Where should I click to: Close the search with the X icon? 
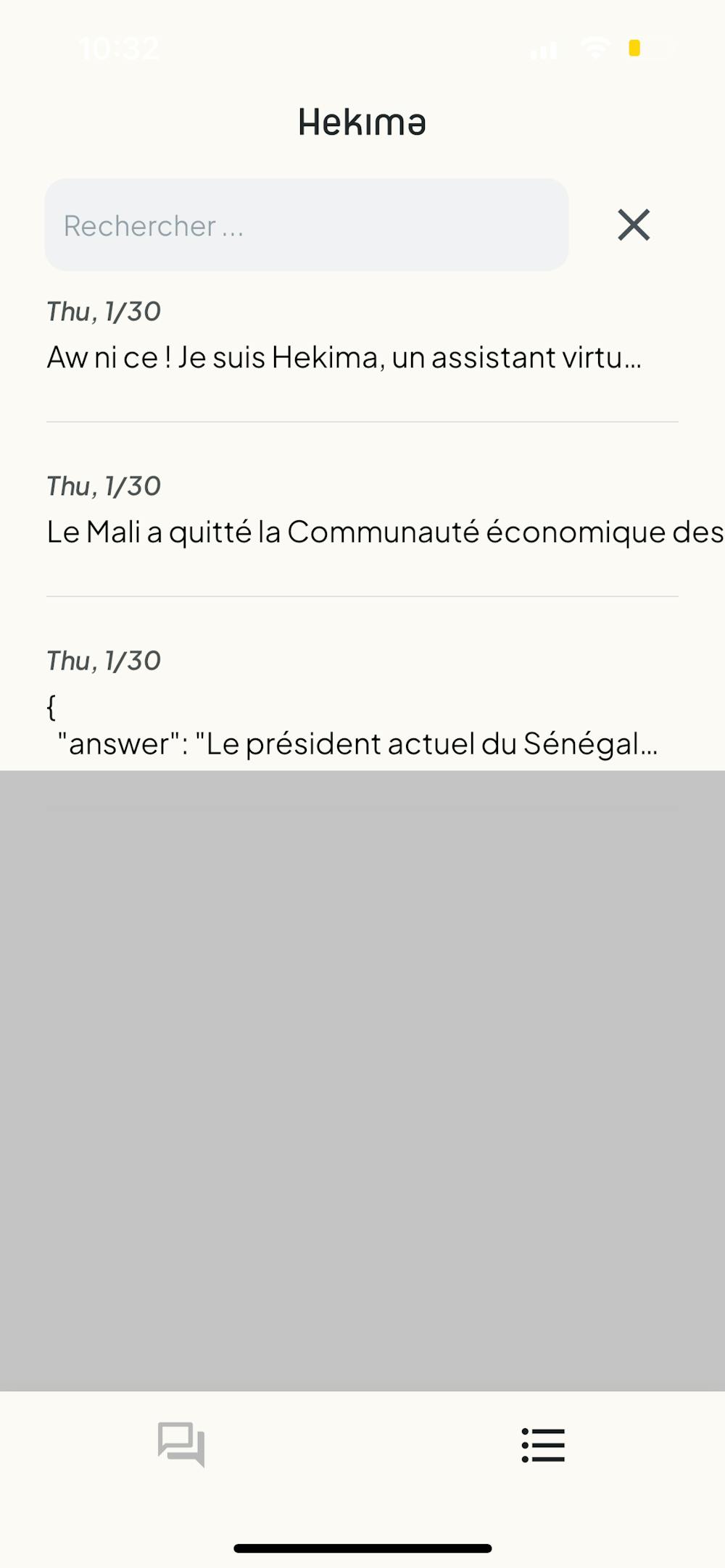634,225
